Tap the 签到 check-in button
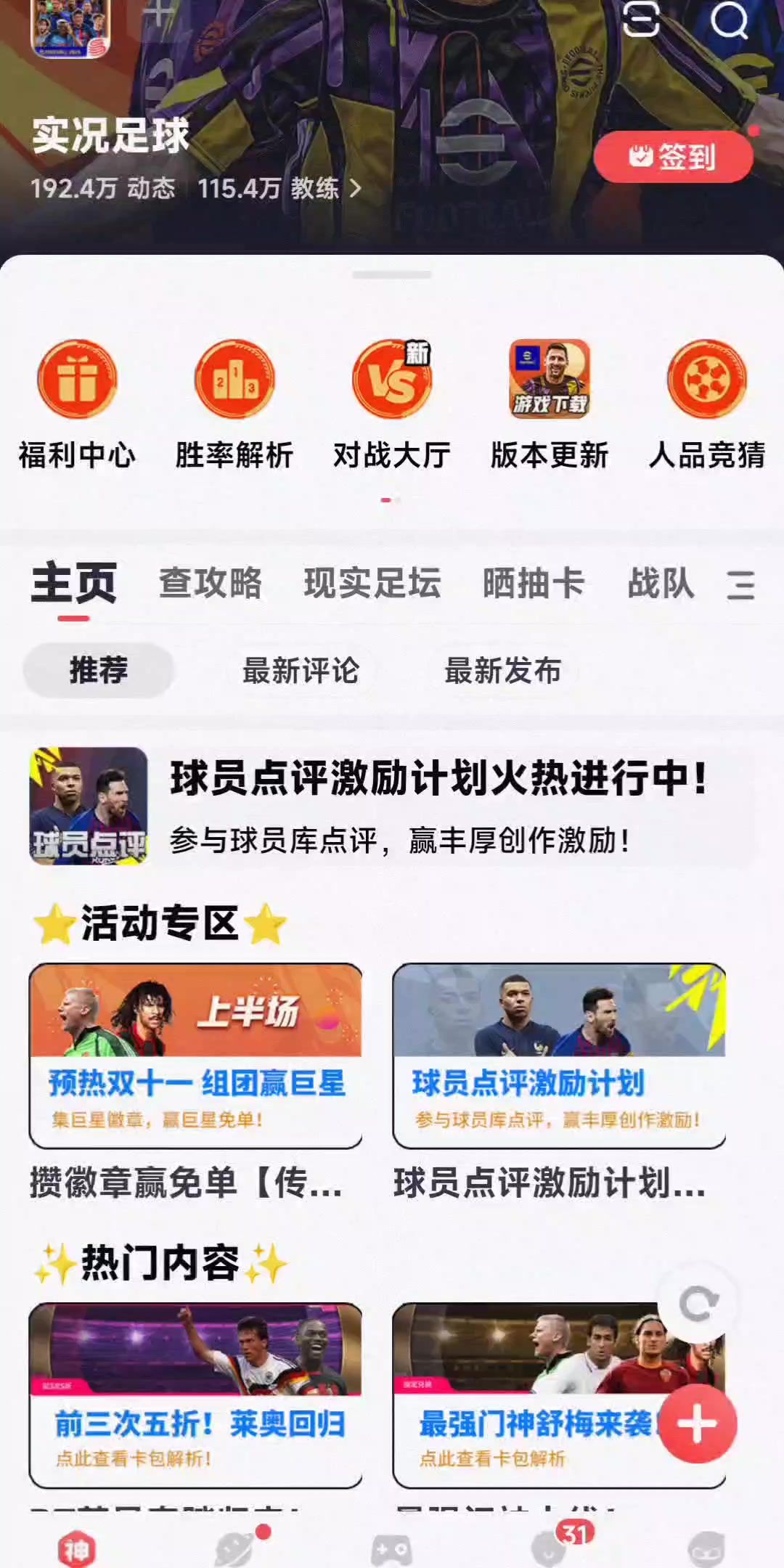Screen dimensions: 784x1568 (x=673, y=157)
